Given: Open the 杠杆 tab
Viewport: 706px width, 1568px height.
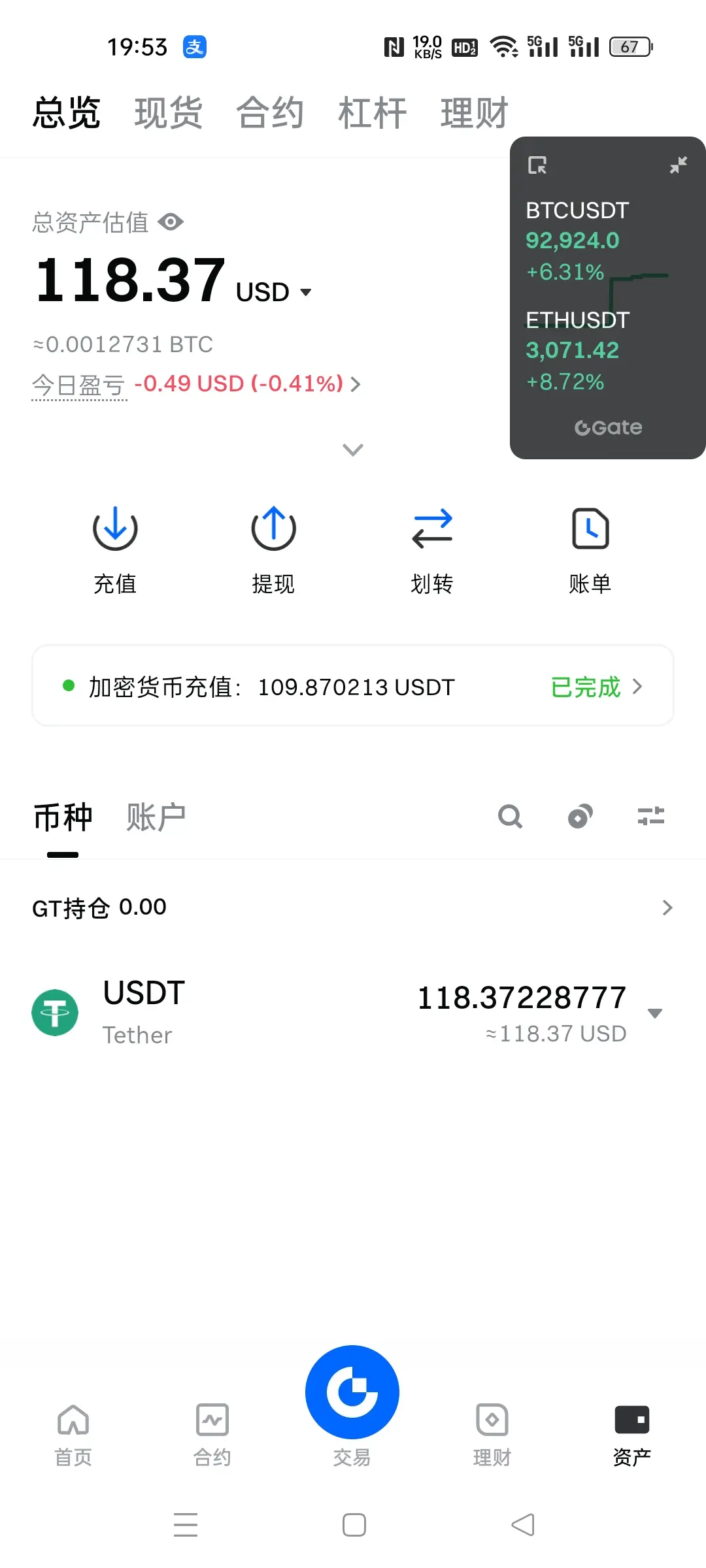Looking at the screenshot, I should [372, 113].
